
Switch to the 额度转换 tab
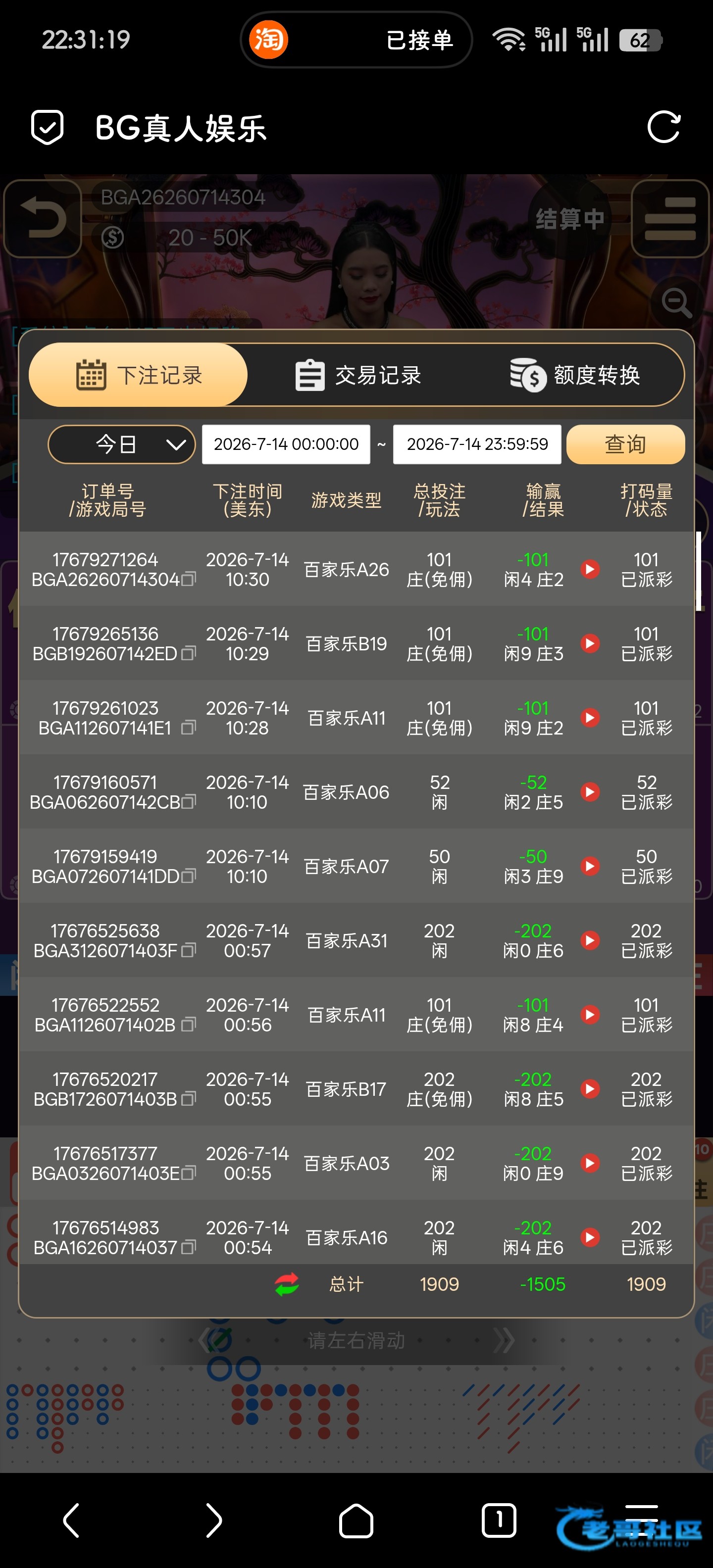coord(575,375)
